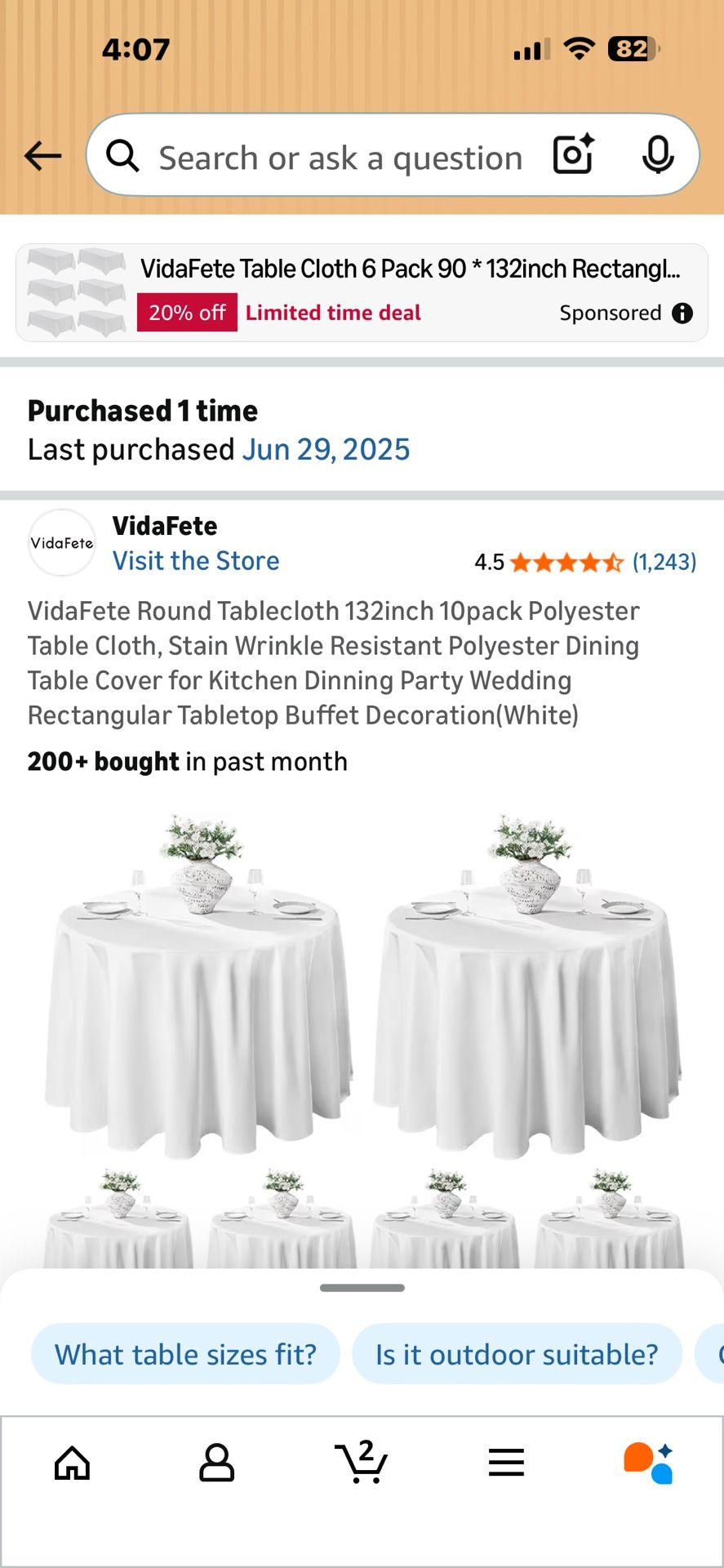Open the Jun 29, 2025 purchase details
724x1568 pixels.
pos(326,448)
